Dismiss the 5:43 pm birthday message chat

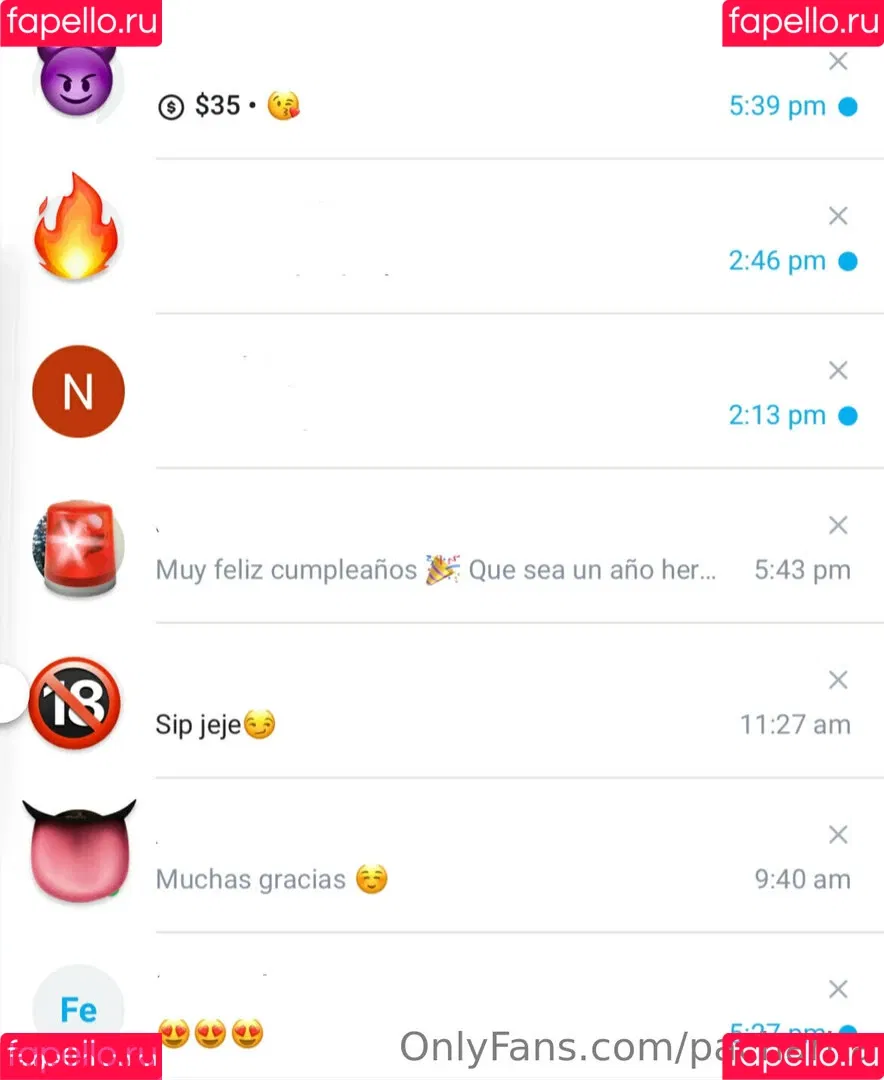[838, 525]
